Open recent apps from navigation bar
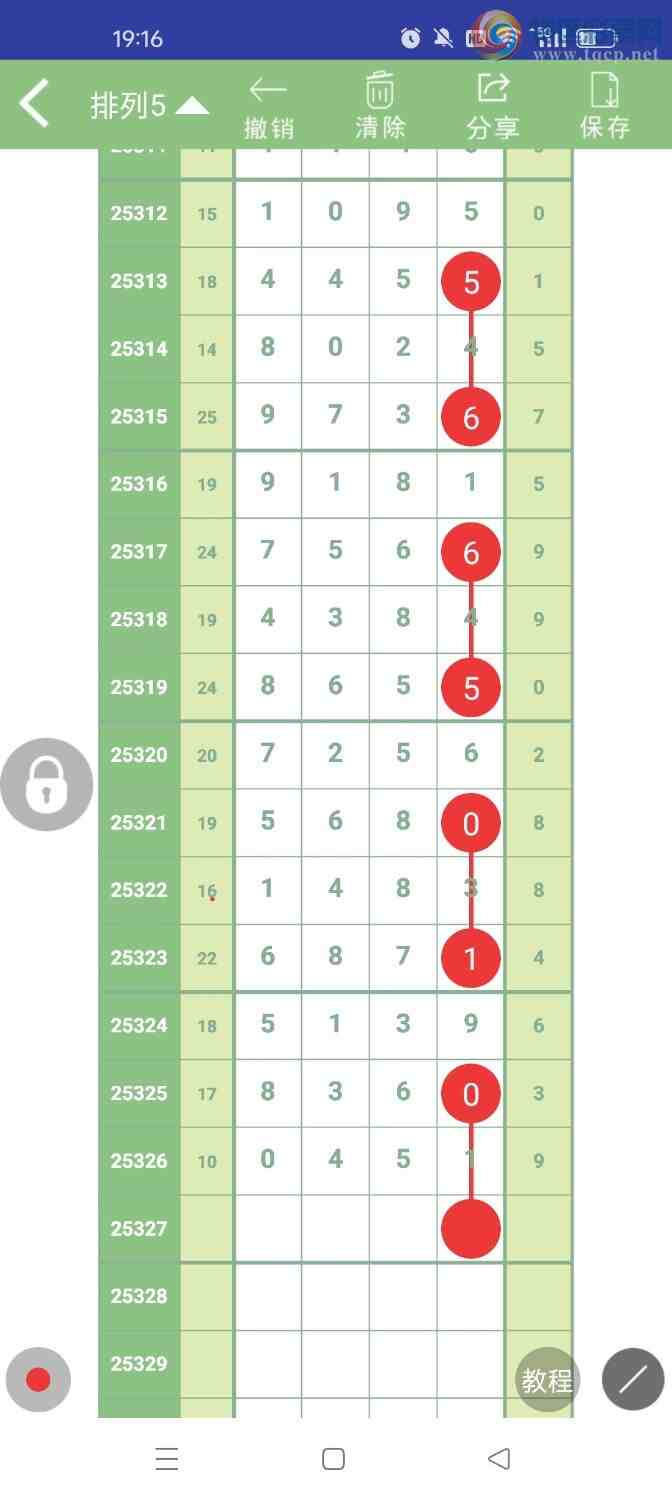Screen dimensions: 672x1500 tap(167, 1459)
